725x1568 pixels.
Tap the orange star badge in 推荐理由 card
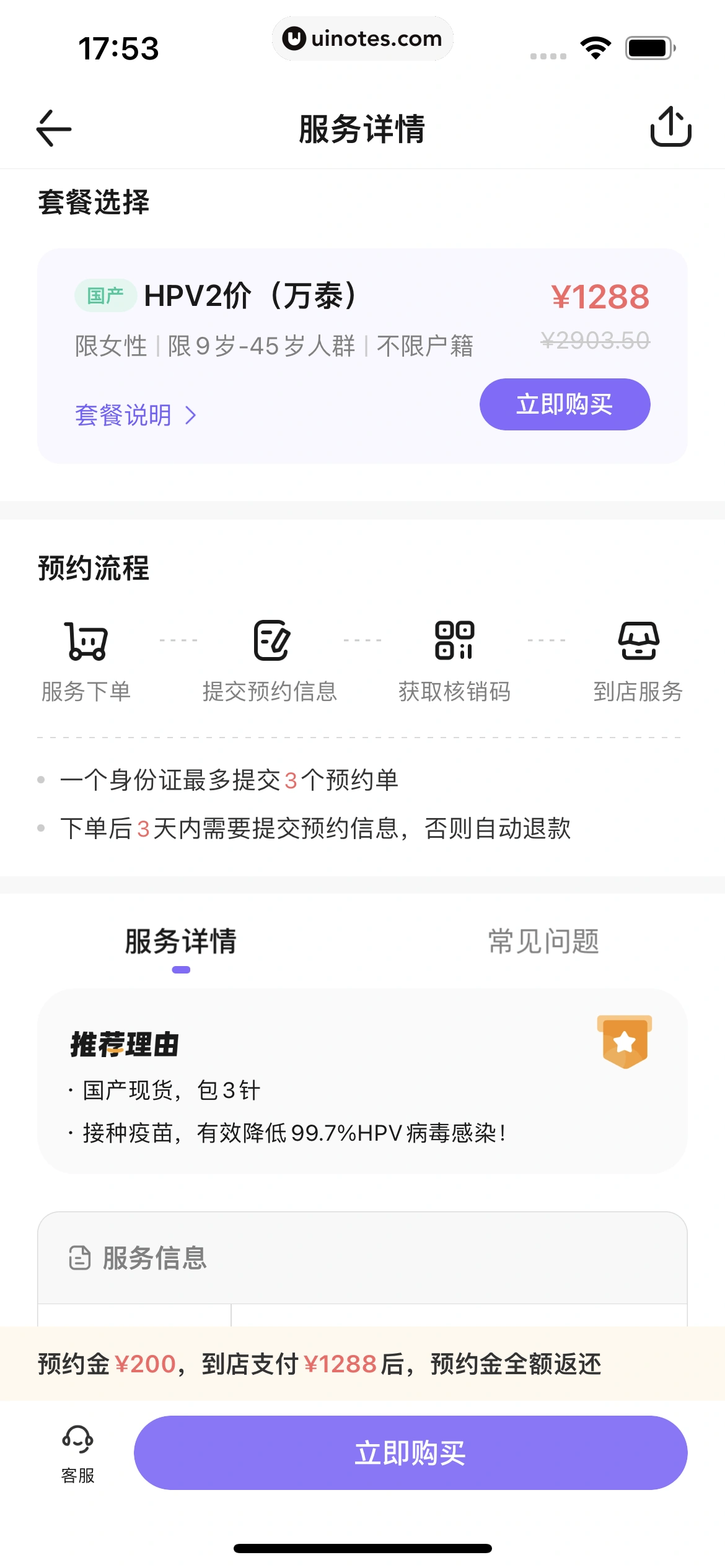tap(623, 1042)
